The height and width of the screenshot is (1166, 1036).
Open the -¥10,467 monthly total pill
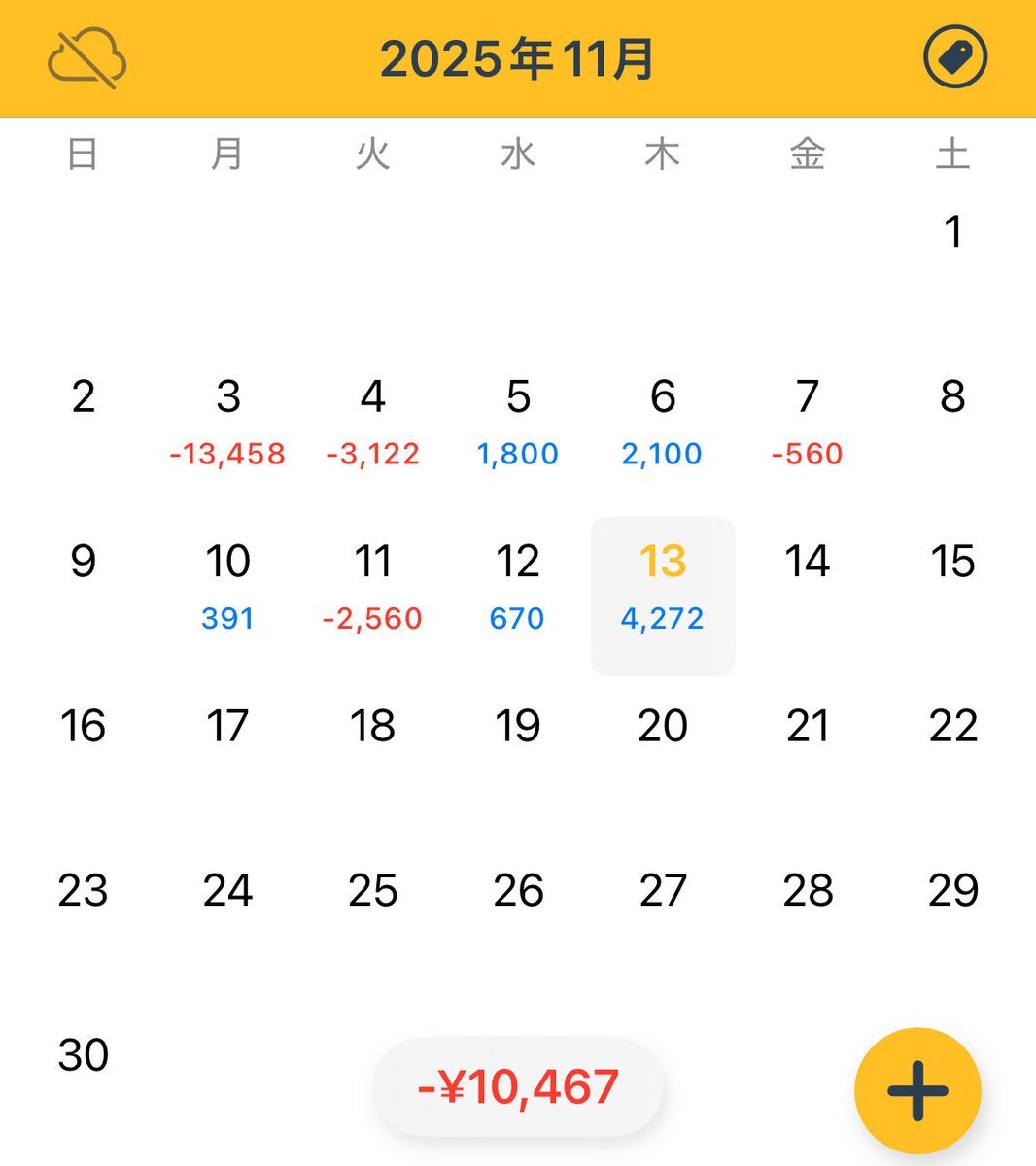pos(517,1086)
